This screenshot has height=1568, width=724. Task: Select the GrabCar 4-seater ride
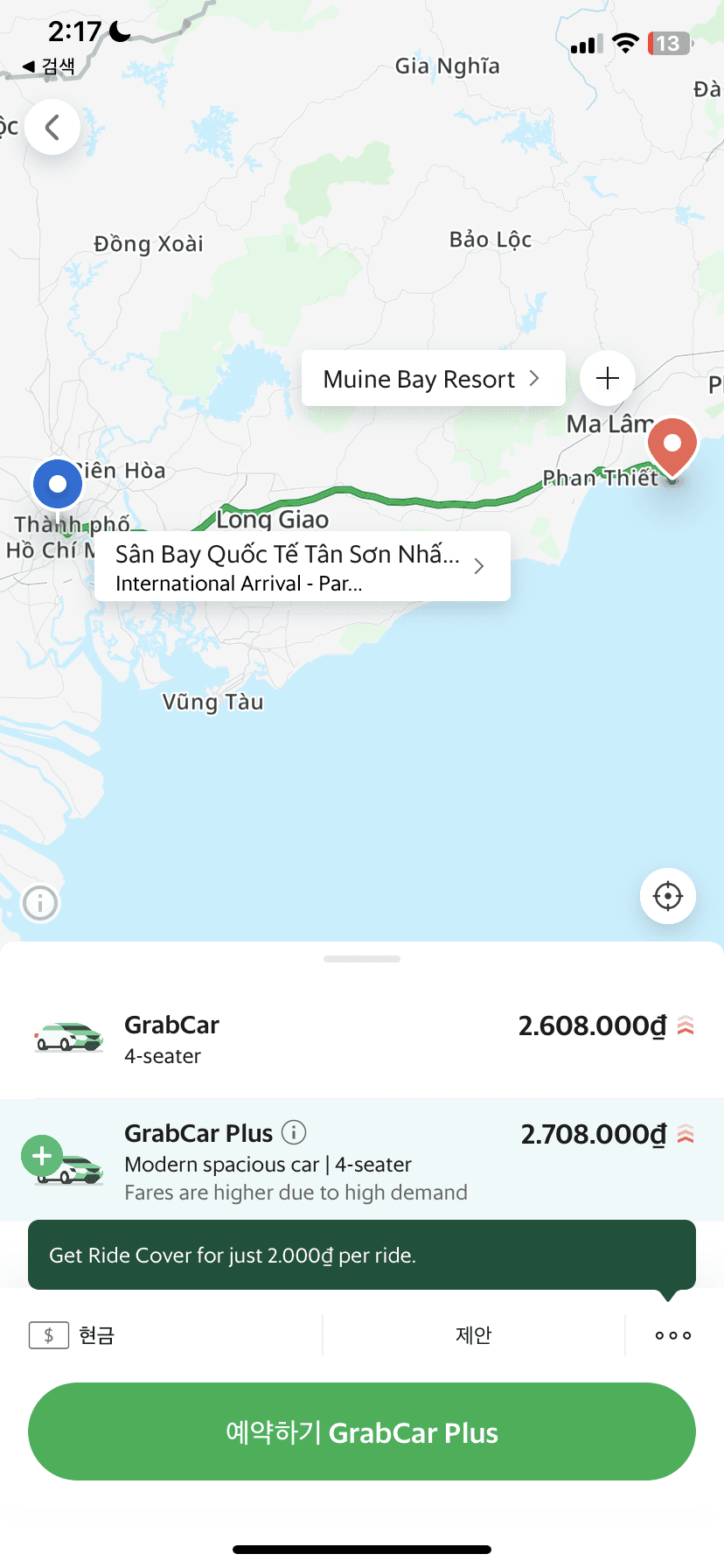coord(362,1039)
